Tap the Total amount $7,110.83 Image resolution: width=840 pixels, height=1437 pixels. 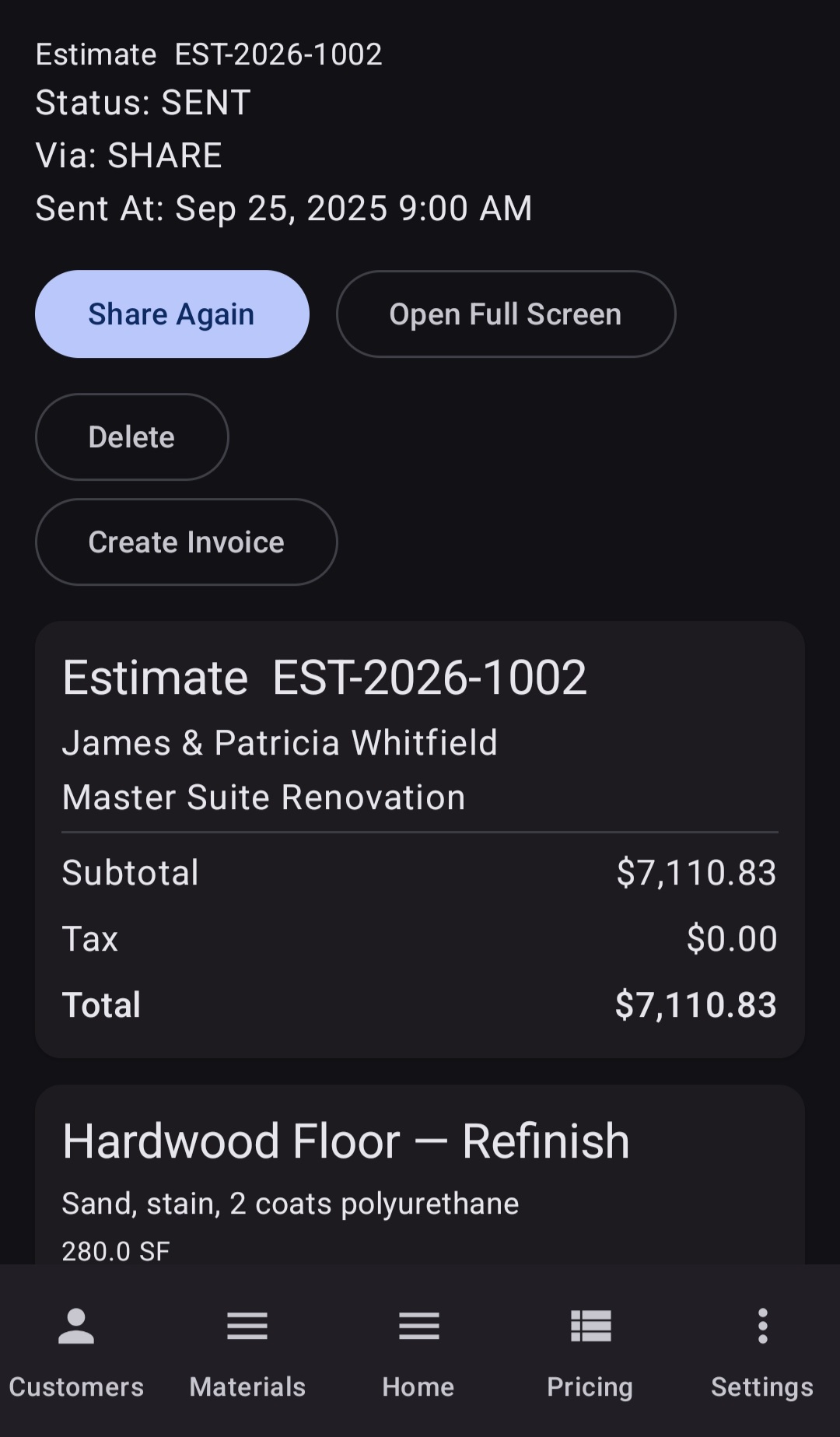(x=695, y=1004)
